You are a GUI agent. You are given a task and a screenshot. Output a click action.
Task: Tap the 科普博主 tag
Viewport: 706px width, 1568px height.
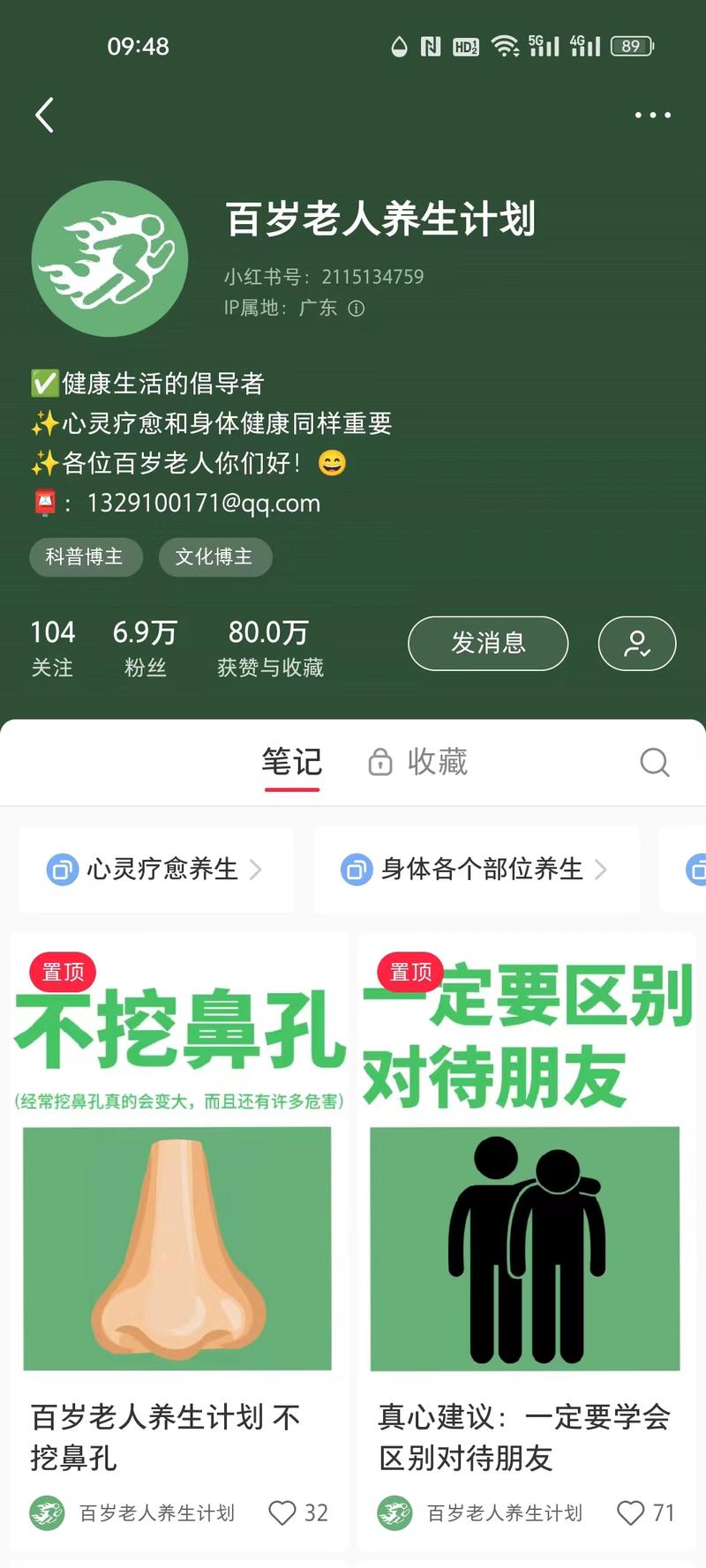pos(85,556)
